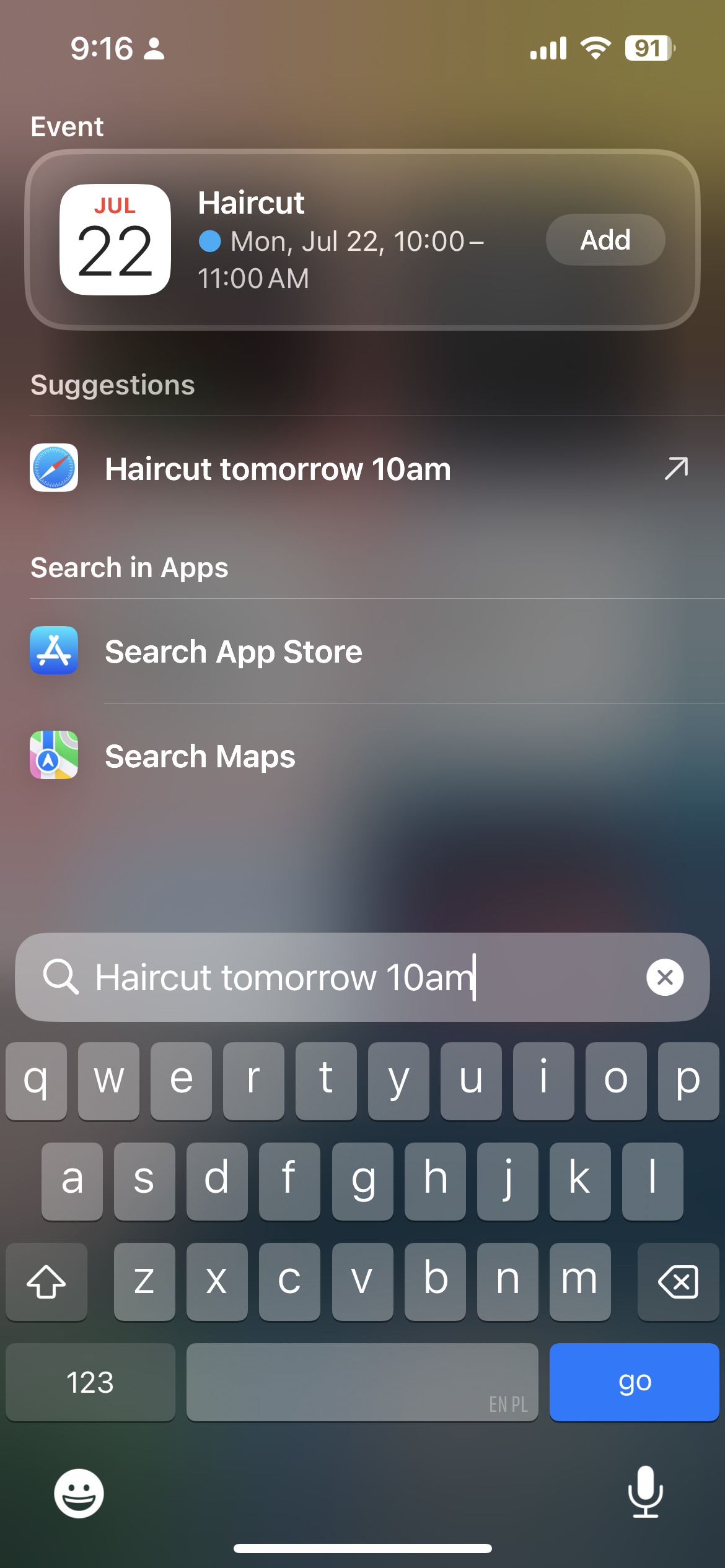Screen dimensions: 725x1568
Task: Tap the Safari compass icon beside the suggestion
Action: [x=54, y=468]
